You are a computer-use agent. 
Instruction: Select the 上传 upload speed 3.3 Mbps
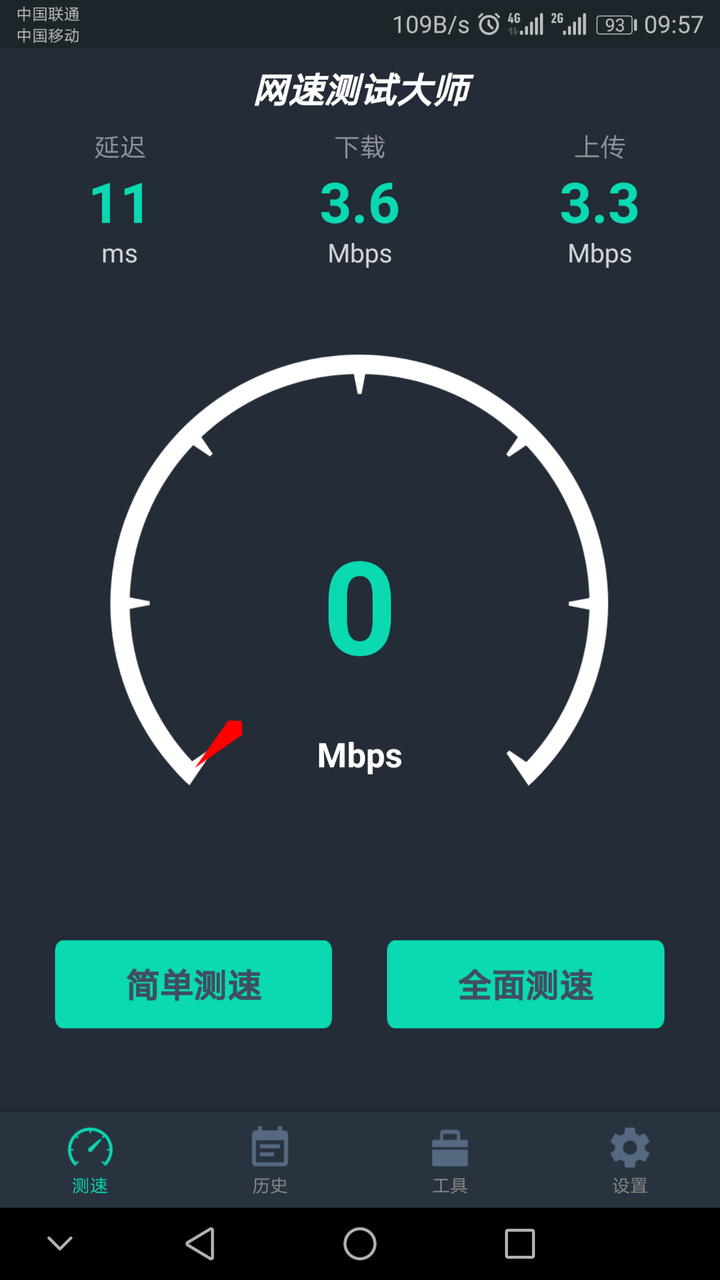[599, 204]
